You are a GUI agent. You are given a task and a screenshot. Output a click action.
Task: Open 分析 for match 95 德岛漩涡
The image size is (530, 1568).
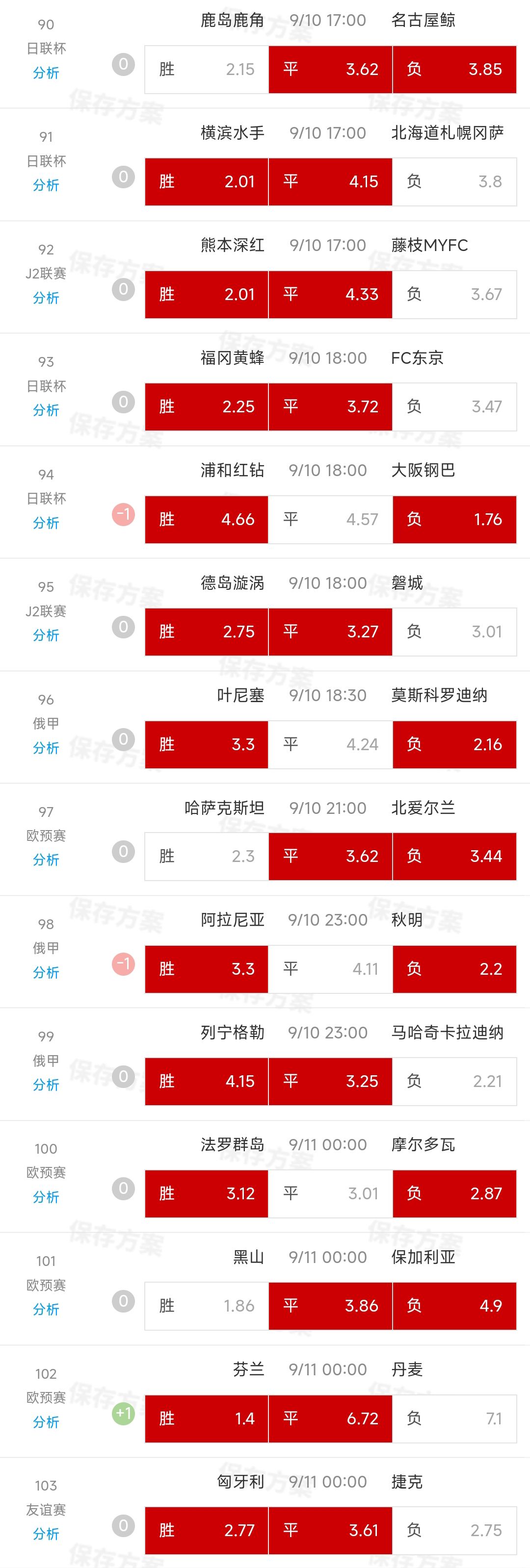tap(46, 635)
